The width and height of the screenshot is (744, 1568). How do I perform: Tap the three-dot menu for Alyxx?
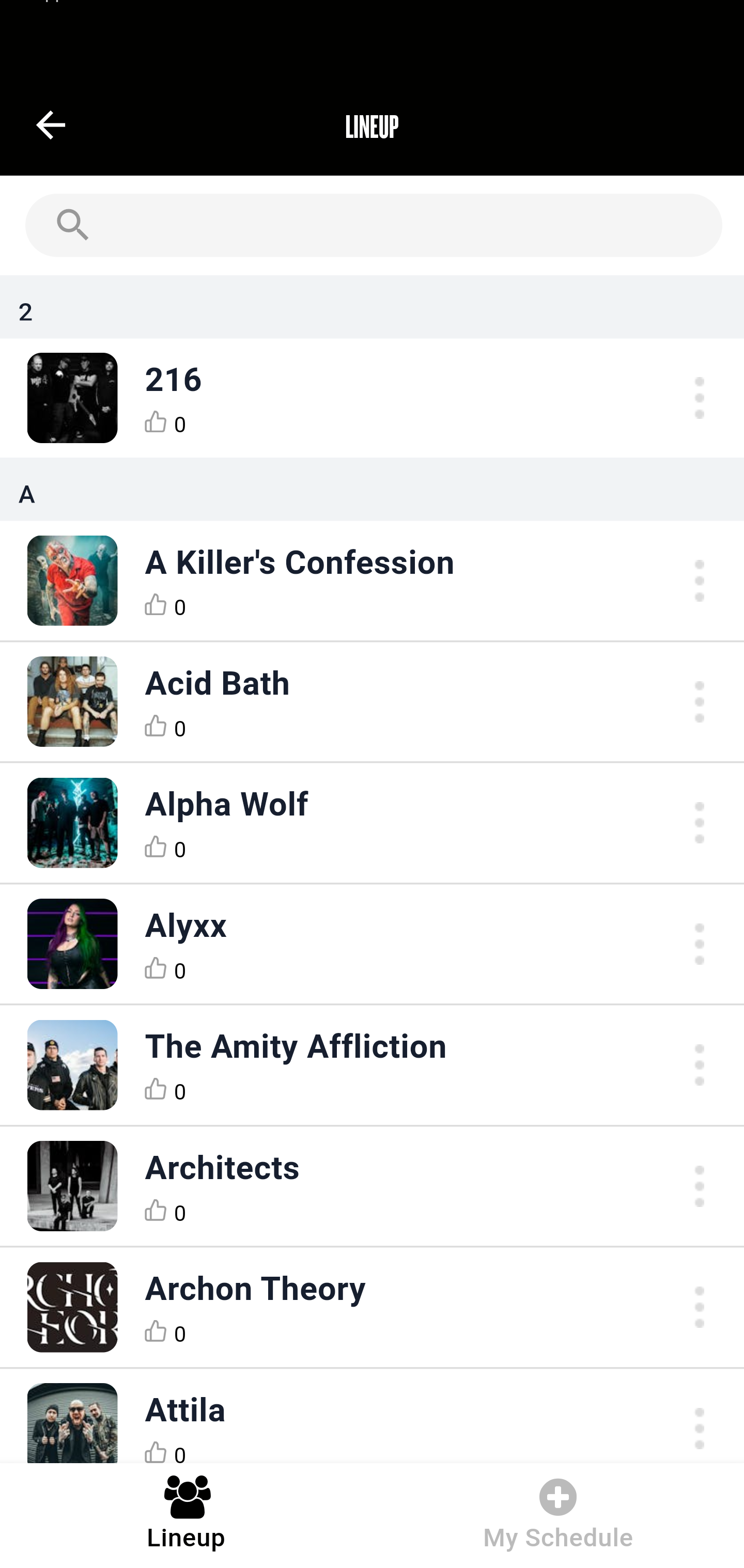699,944
